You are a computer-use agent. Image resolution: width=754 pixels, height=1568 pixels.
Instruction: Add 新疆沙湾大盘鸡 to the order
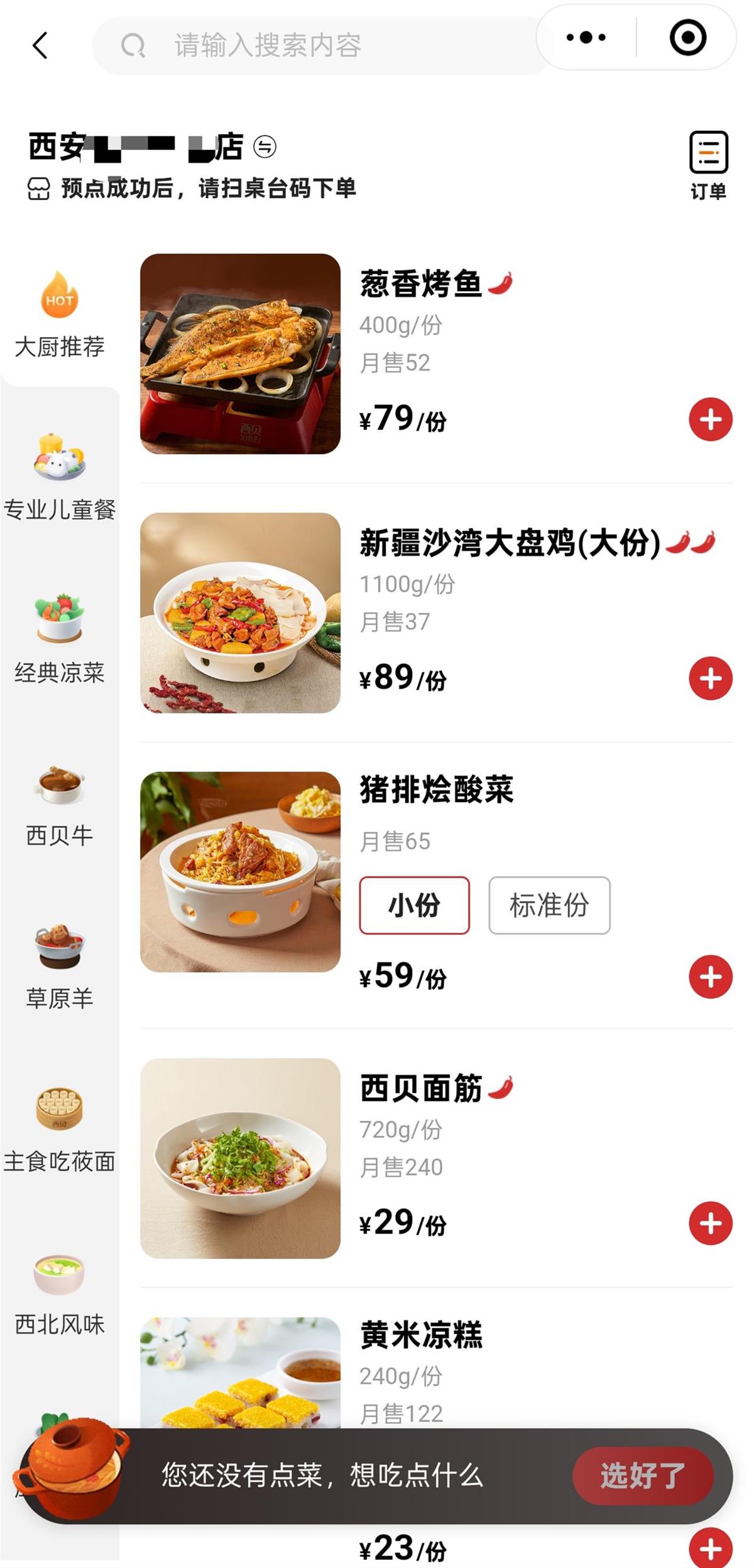710,678
